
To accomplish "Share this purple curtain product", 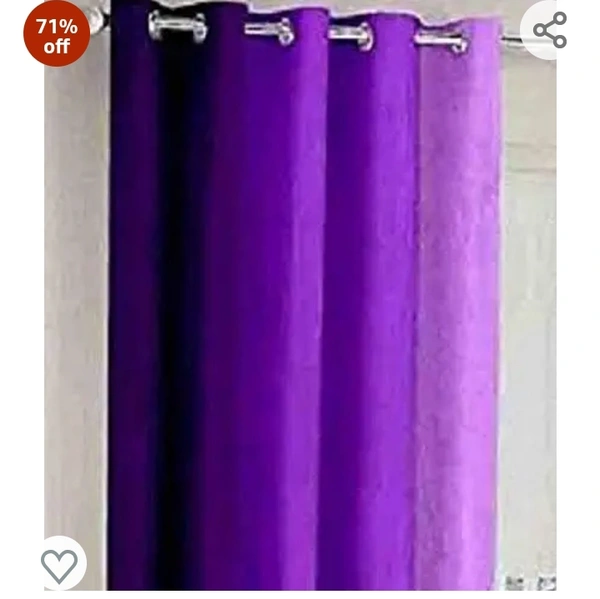I will [x=549, y=30].
